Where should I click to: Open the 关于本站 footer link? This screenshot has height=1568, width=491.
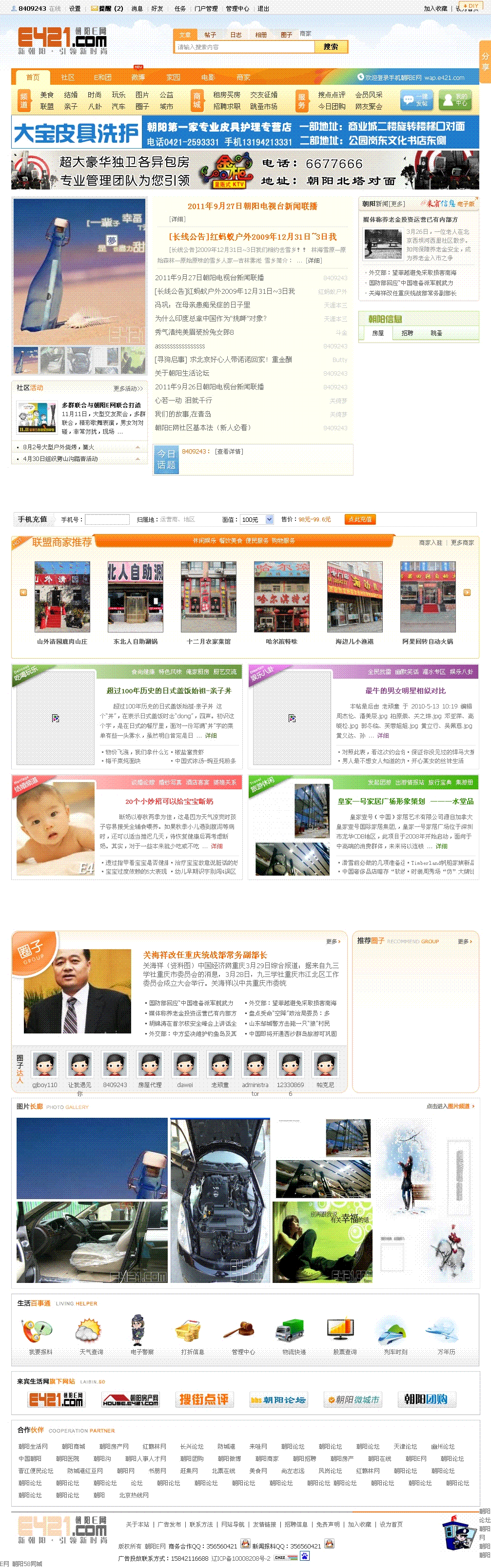(x=137, y=1525)
